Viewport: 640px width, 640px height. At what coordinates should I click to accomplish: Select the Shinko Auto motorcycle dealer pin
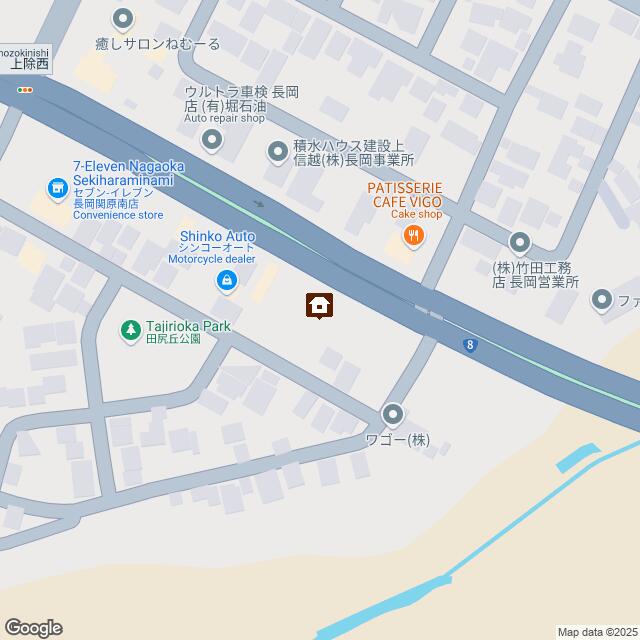coord(228,283)
